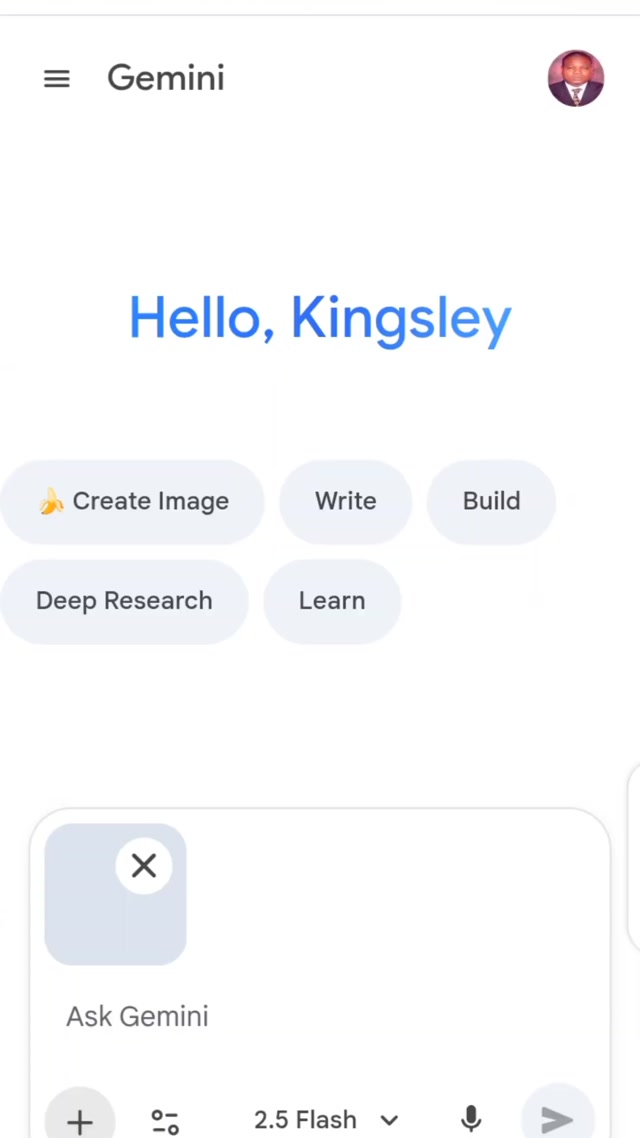
Task: Remove the attached file preview
Action: coord(144,866)
